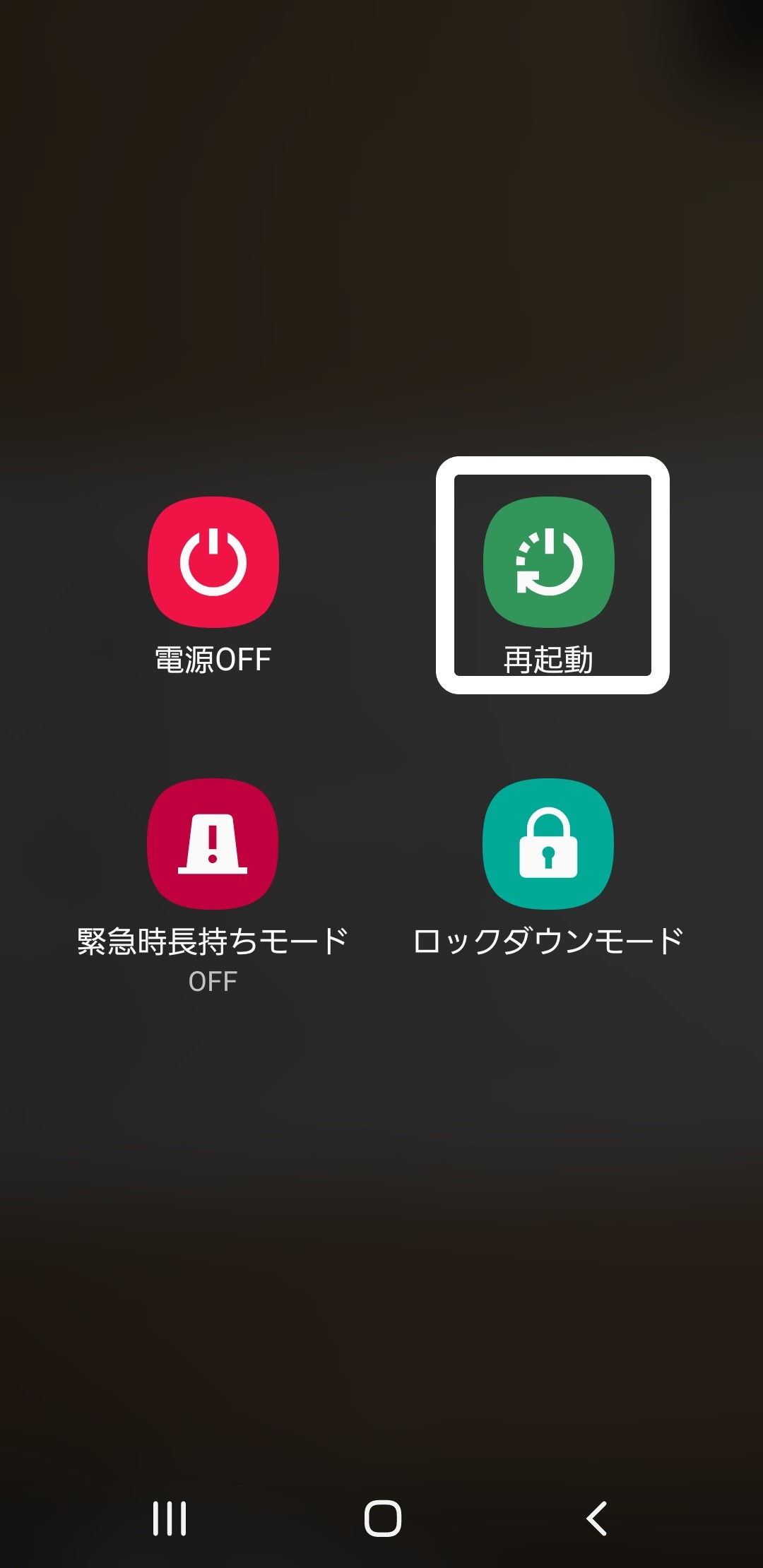Image resolution: width=763 pixels, height=1568 pixels.
Task: Select 再起動 to restart the phone
Action: (549, 562)
